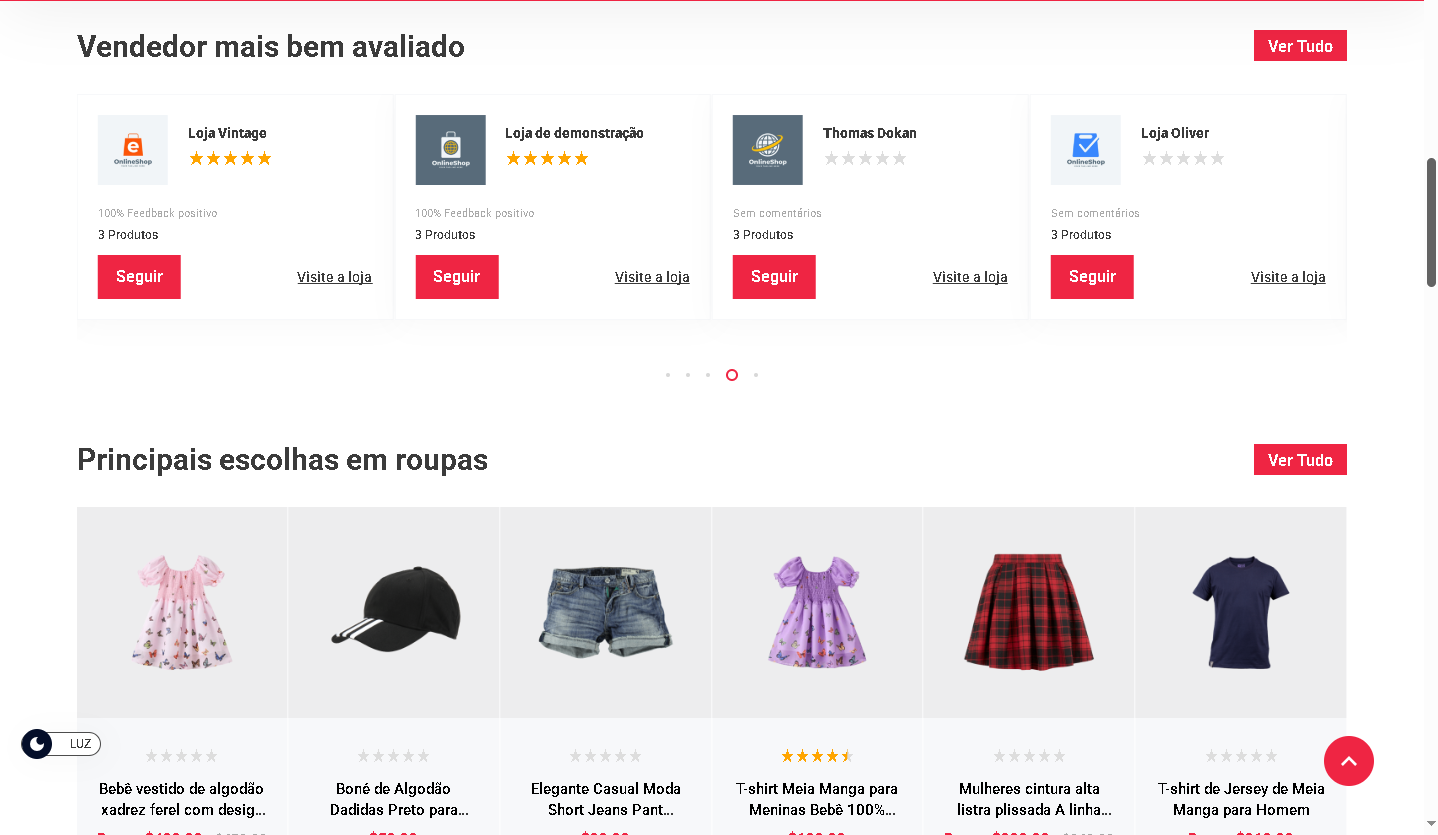Open T-shirt de Jersey de Meia Manga para Homem
The image size is (1438, 835).
pos(1241,799)
